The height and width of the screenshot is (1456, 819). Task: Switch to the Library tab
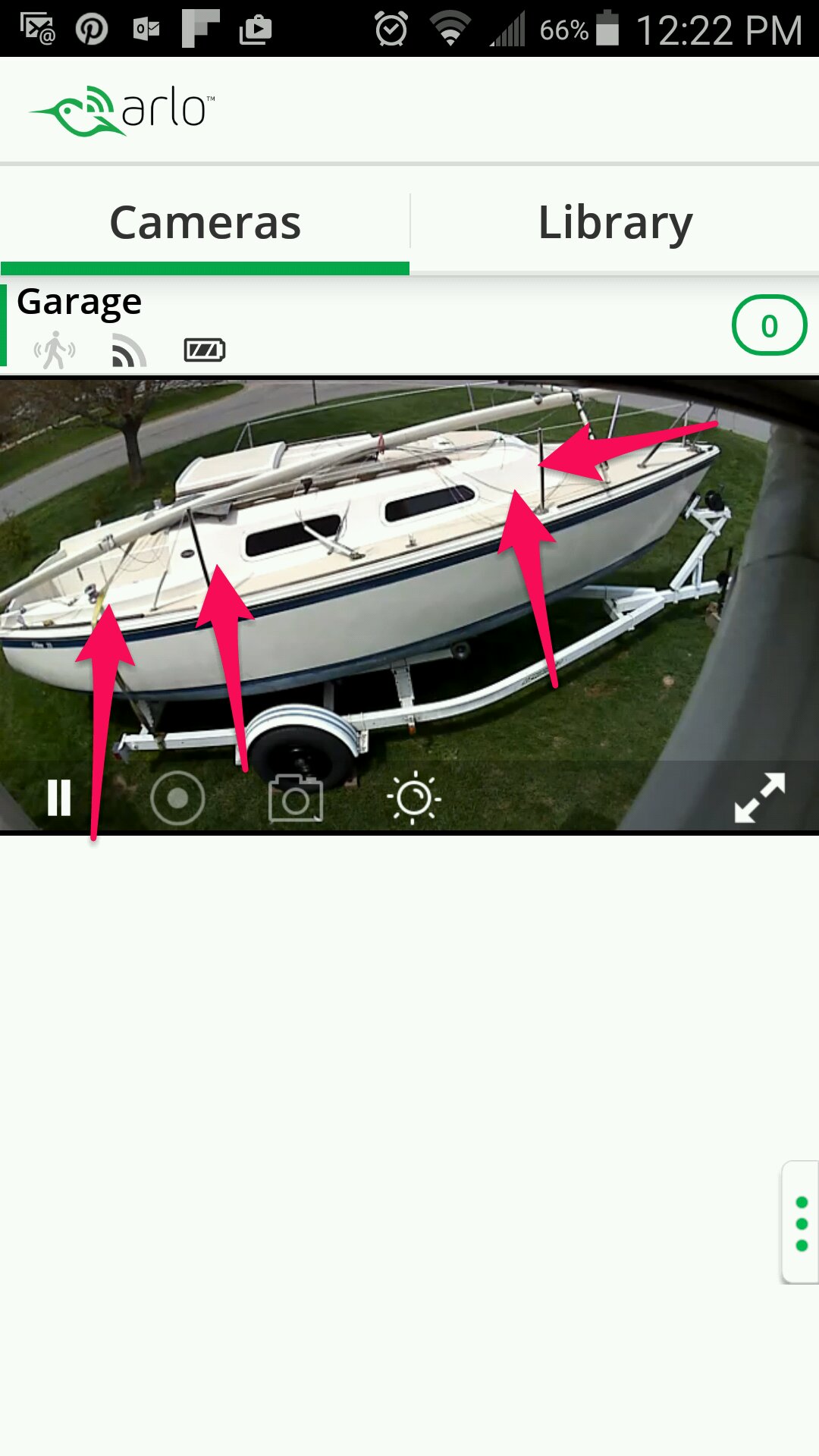point(615,222)
